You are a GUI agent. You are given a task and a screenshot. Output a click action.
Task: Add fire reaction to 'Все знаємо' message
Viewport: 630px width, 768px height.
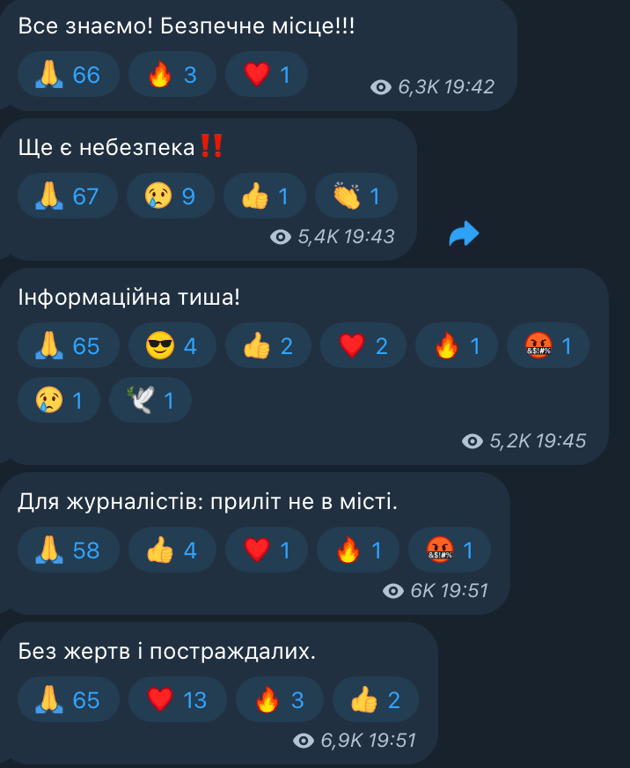point(172,74)
